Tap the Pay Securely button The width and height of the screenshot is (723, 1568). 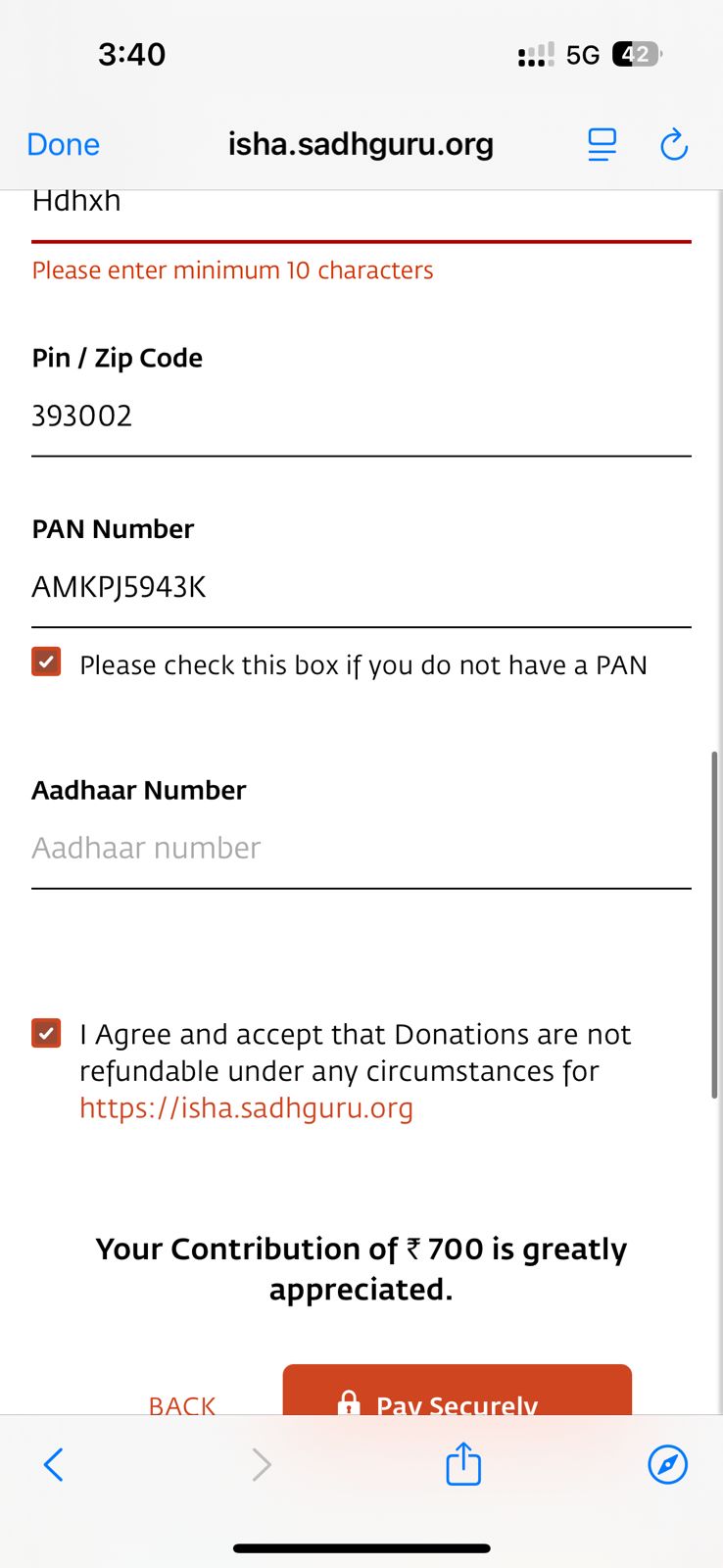tap(457, 1394)
